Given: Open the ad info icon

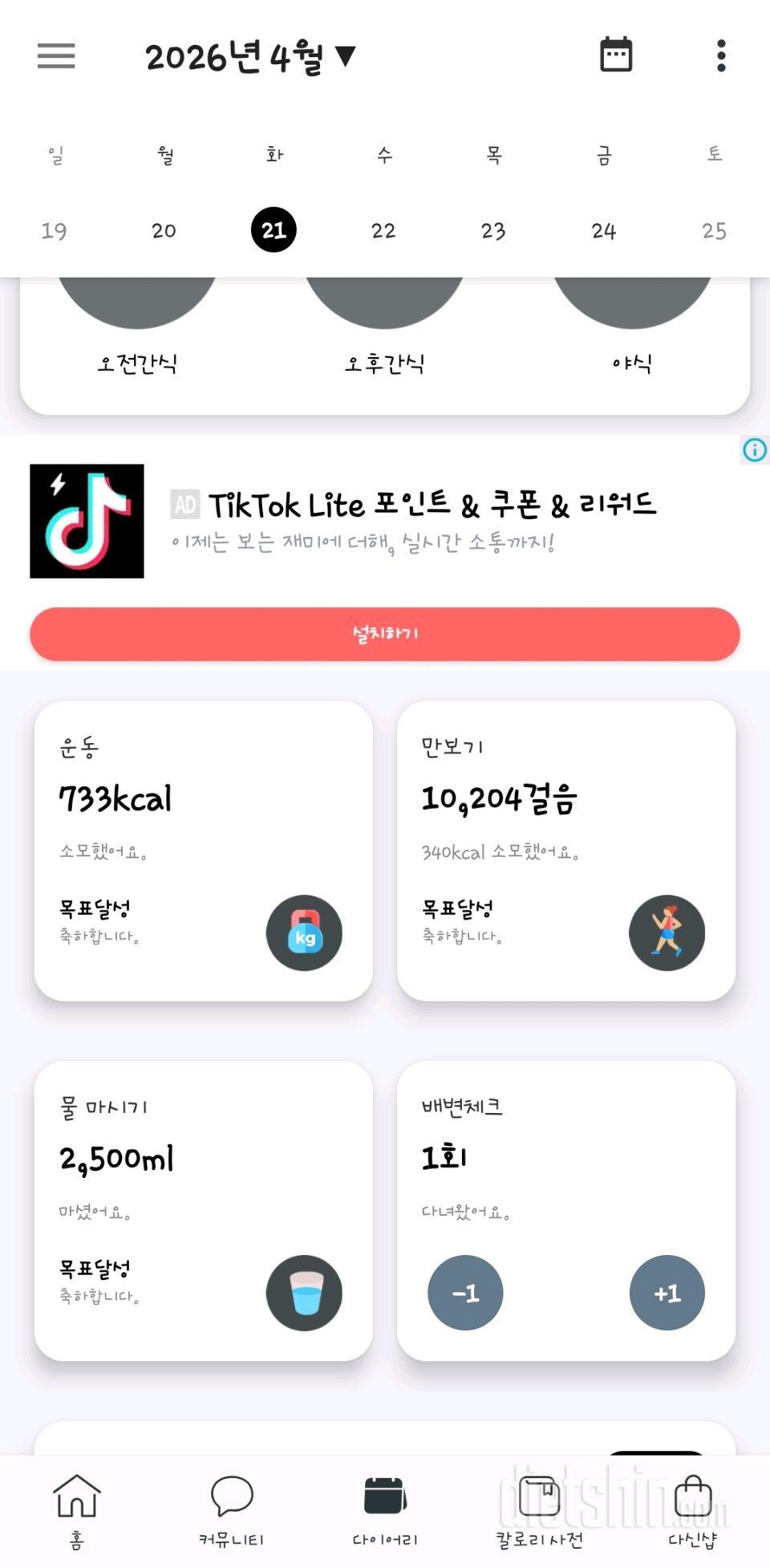Looking at the screenshot, I should pyautogui.click(x=754, y=450).
